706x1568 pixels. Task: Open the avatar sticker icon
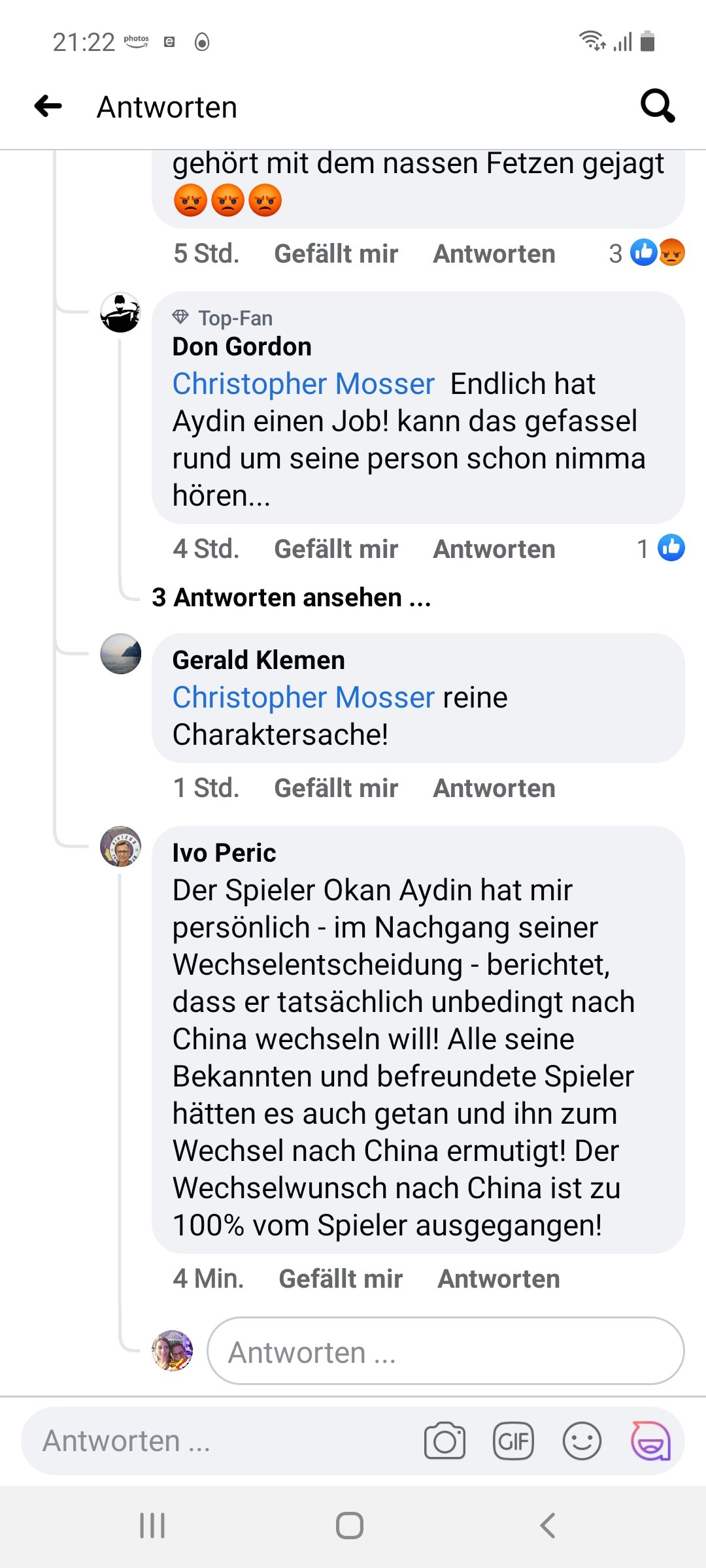(650, 1441)
